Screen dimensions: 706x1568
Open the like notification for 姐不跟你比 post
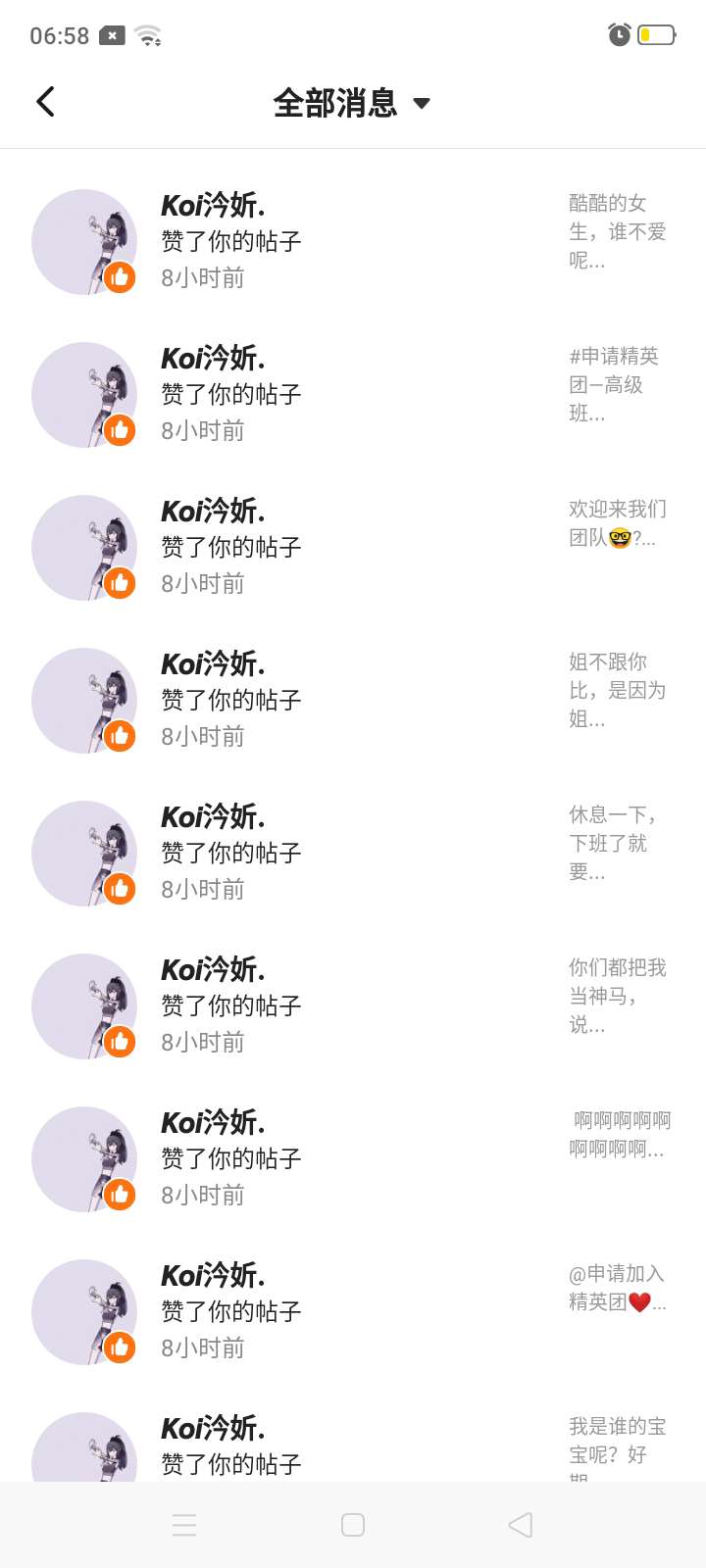[353, 700]
